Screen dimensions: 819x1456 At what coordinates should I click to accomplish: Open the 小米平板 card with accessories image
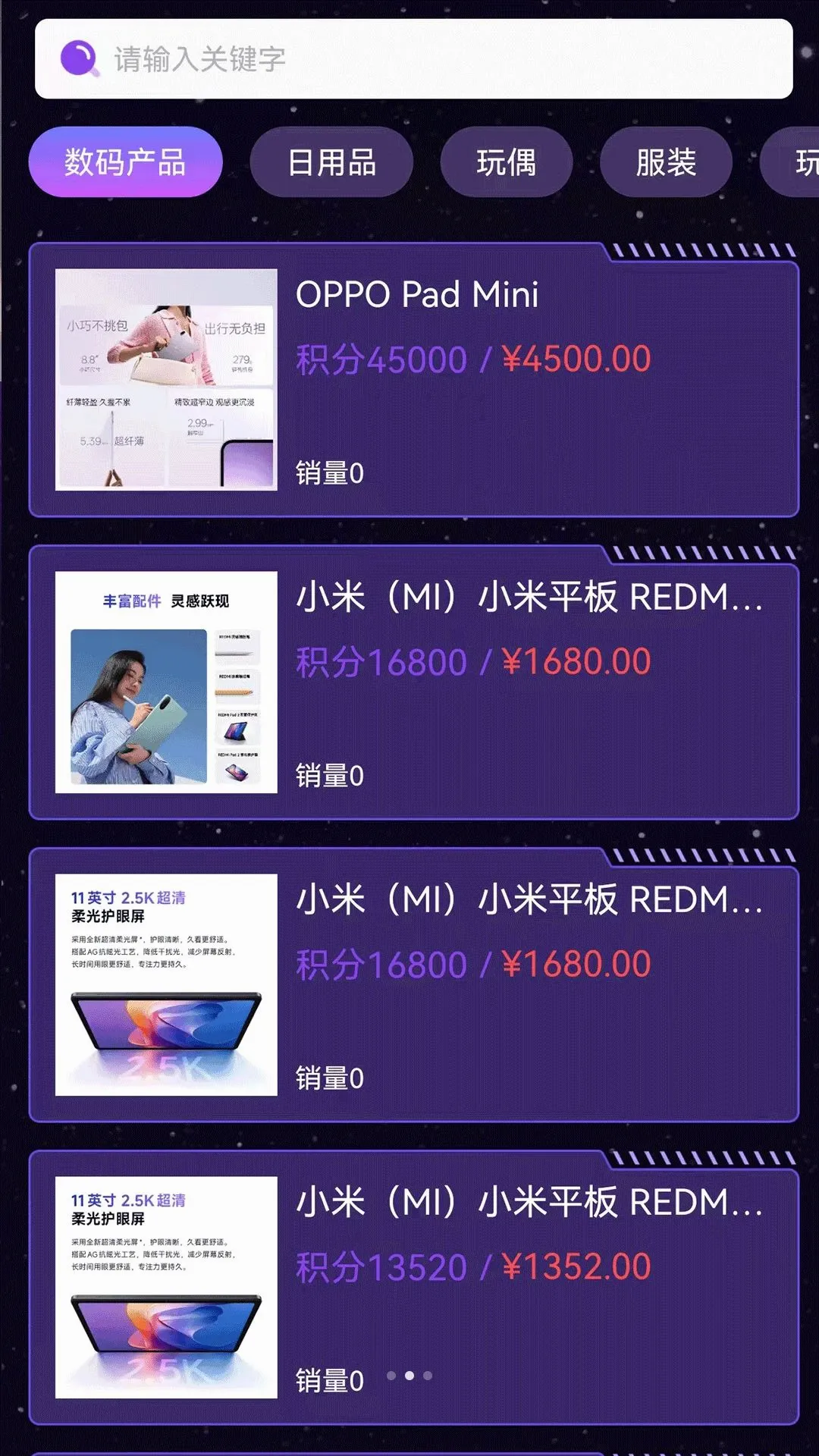point(414,682)
